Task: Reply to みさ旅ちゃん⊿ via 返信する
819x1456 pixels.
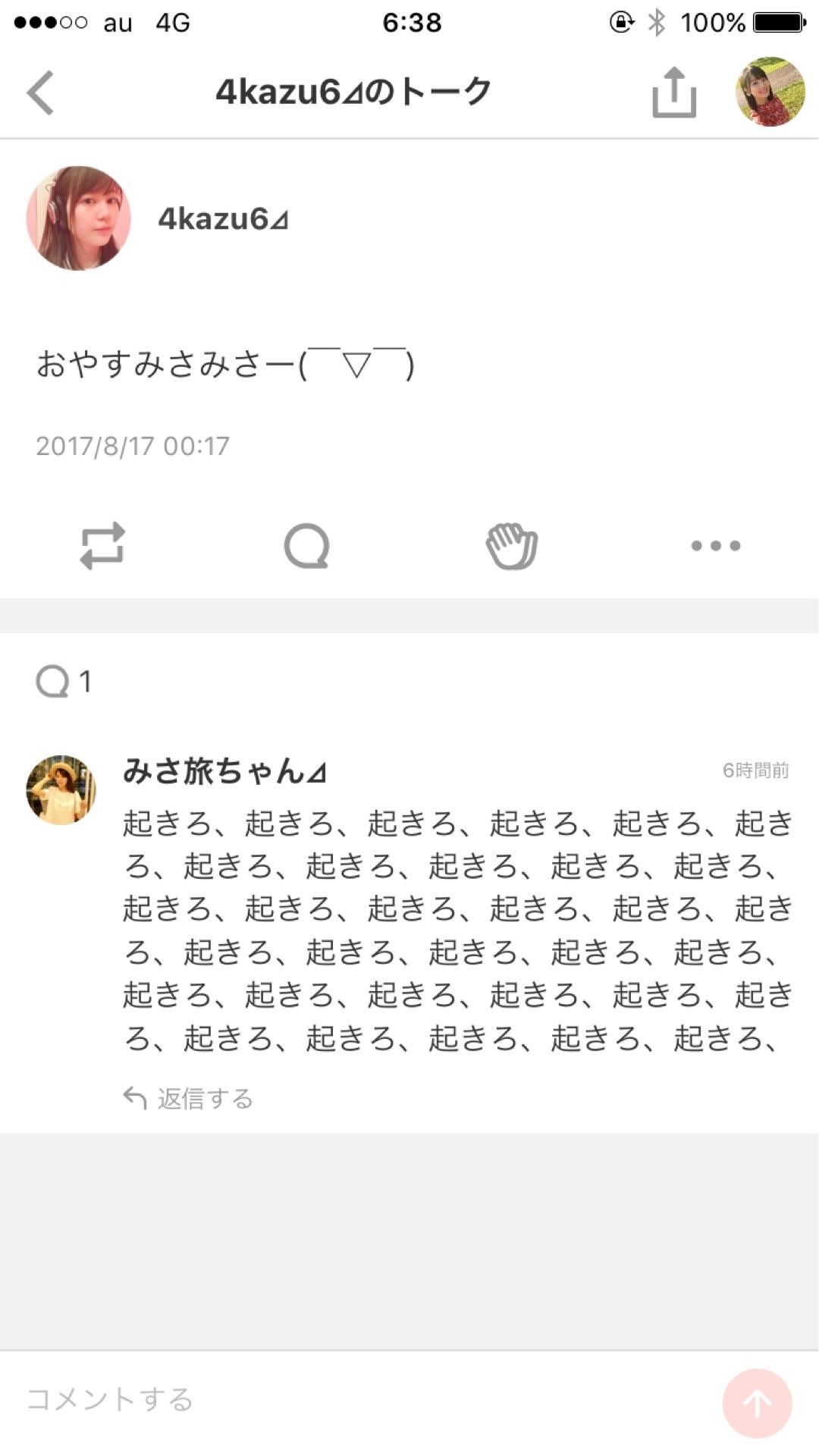Action: 189,1098
